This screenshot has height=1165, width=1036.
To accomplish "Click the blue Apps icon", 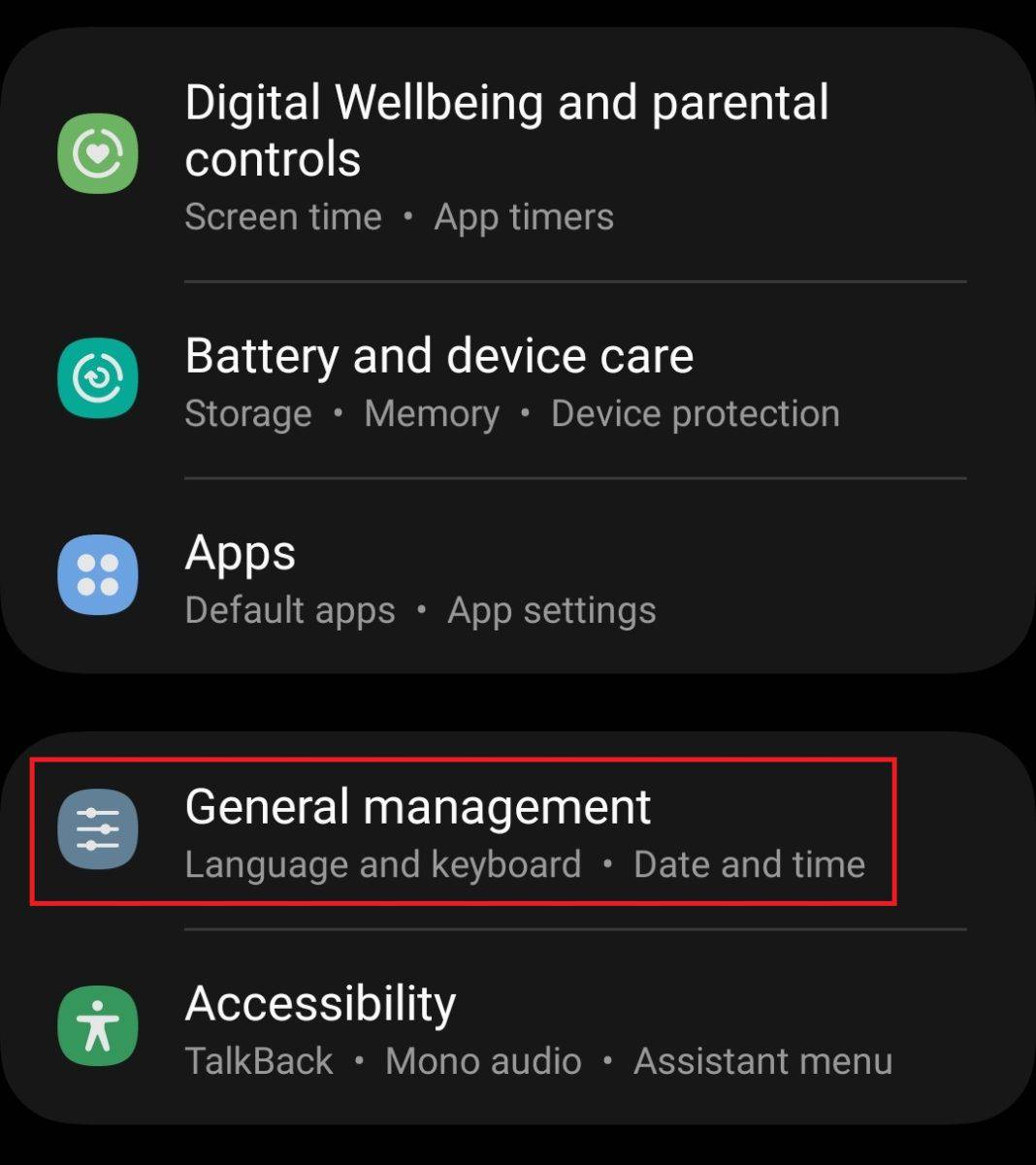I will point(97,574).
